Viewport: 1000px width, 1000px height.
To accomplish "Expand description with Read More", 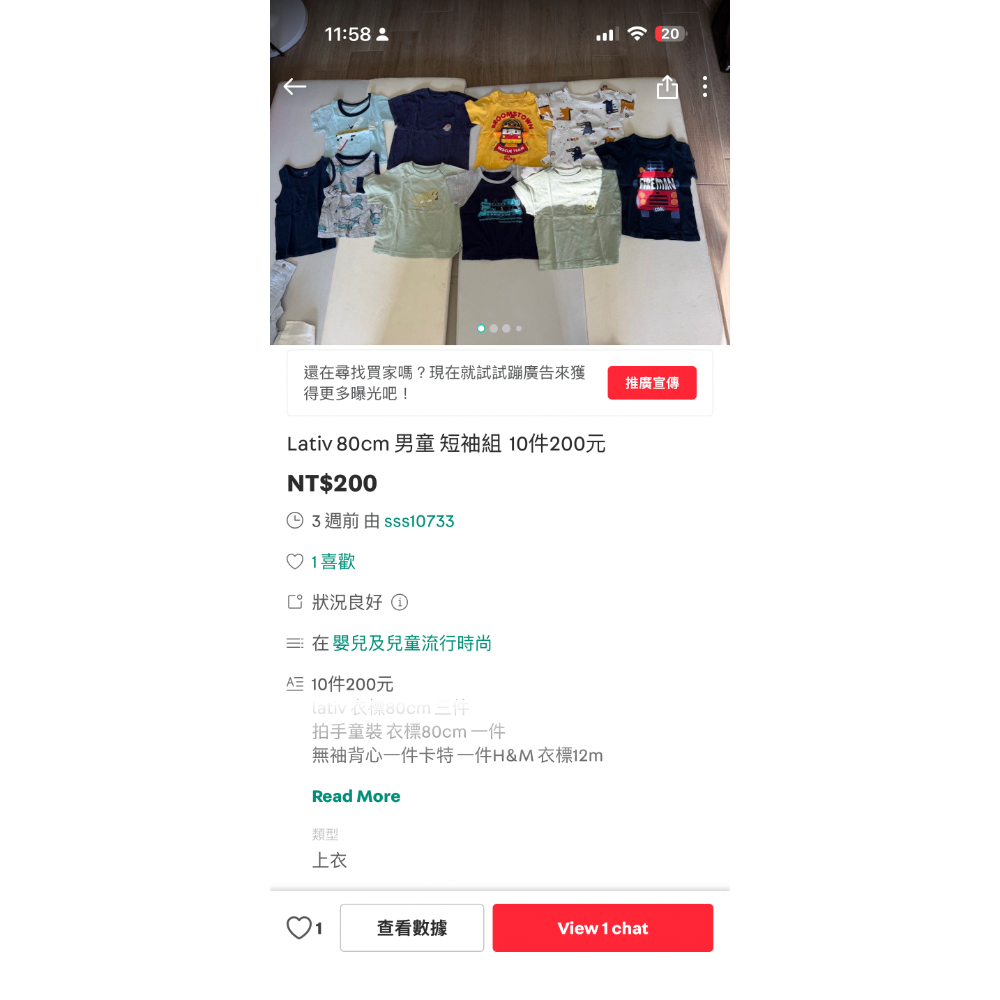I will pos(356,796).
